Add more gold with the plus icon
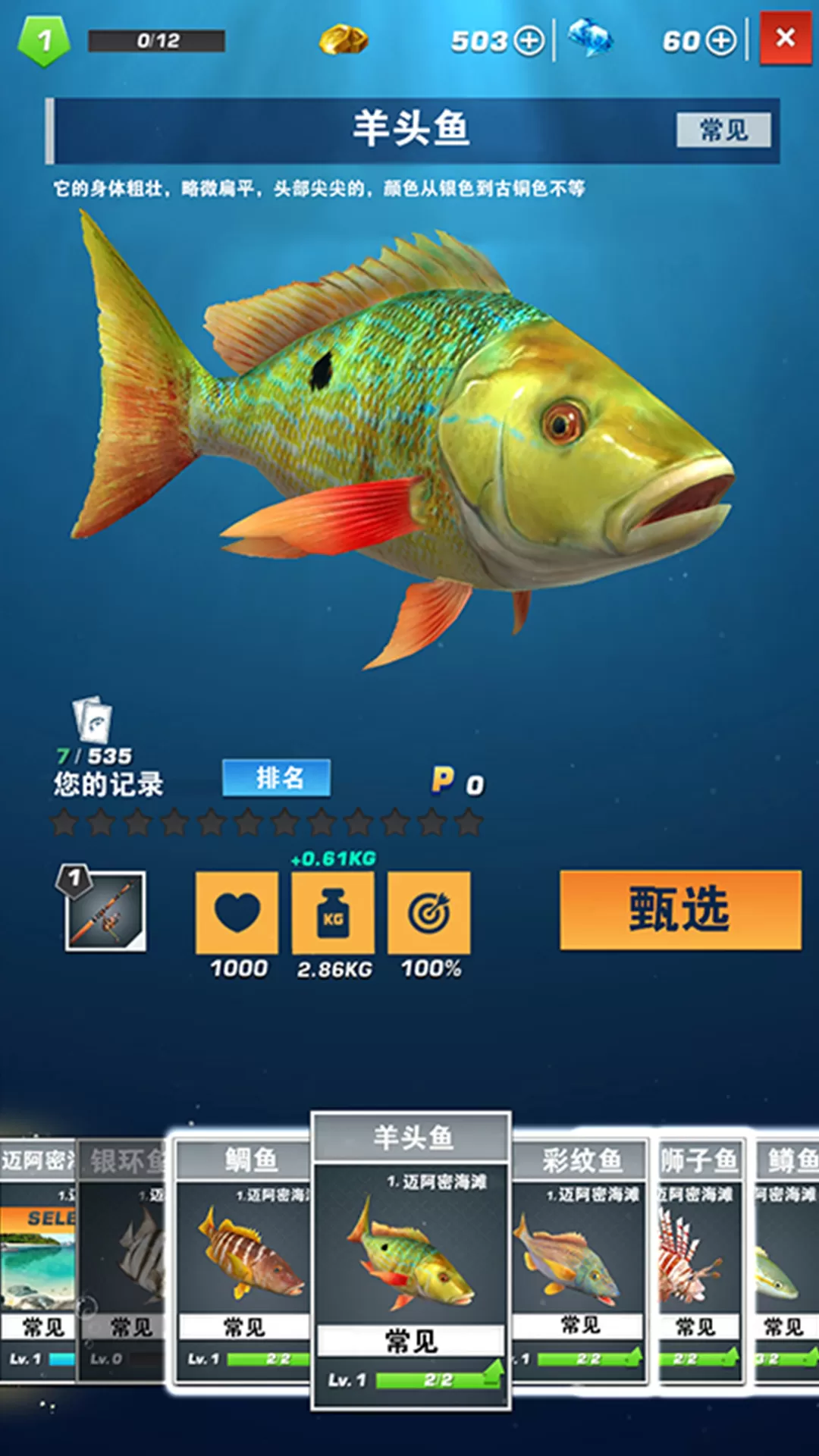 click(x=529, y=41)
